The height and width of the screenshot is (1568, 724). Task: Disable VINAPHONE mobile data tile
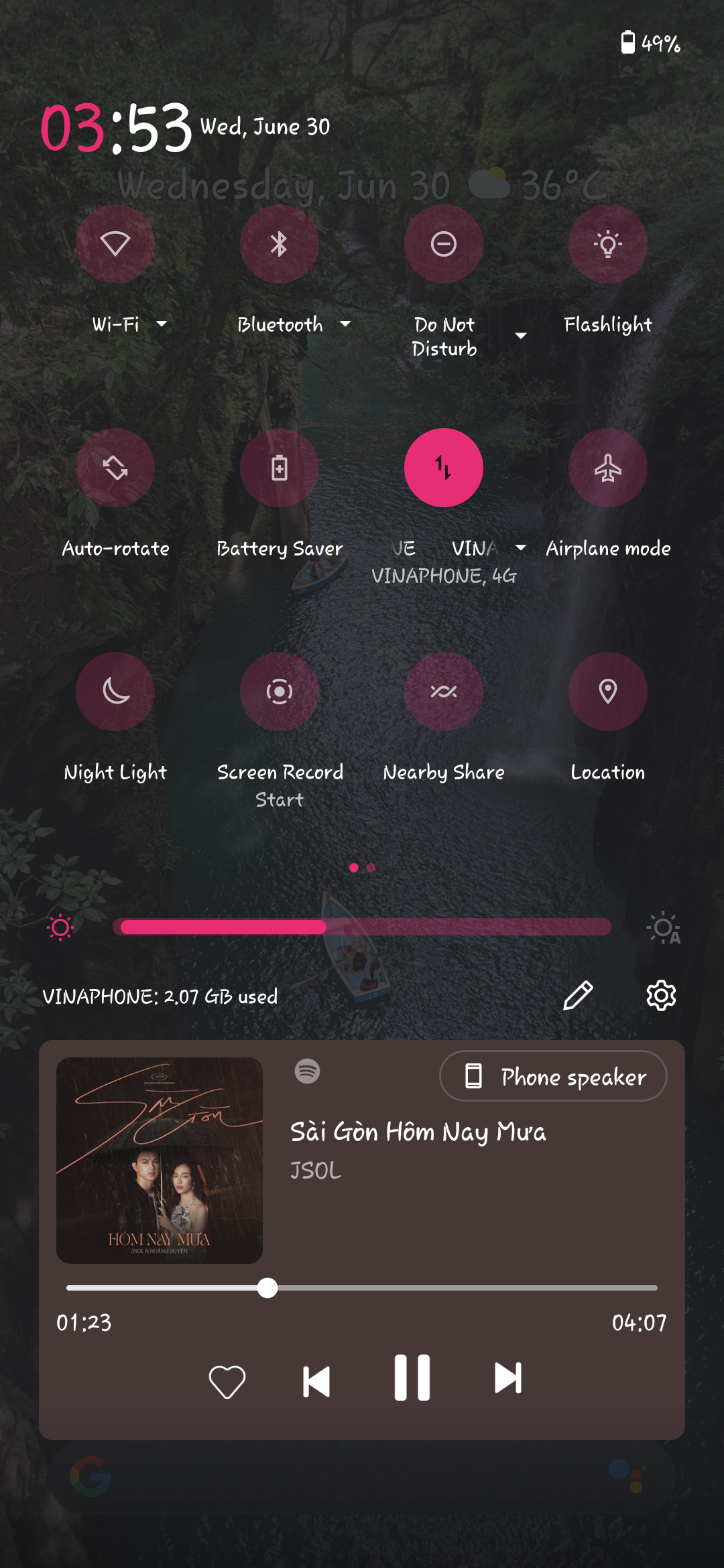(x=444, y=468)
